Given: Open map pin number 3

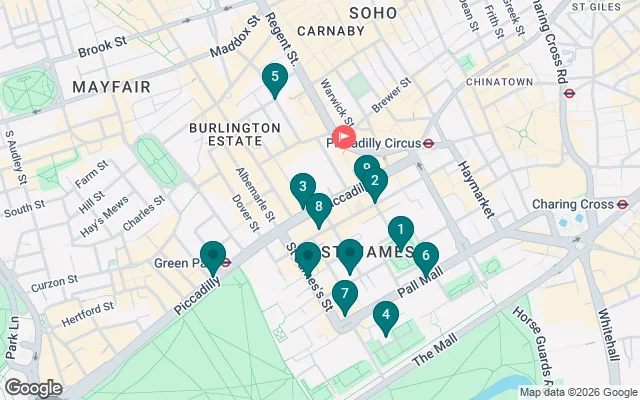Looking at the screenshot, I should 302,187.
